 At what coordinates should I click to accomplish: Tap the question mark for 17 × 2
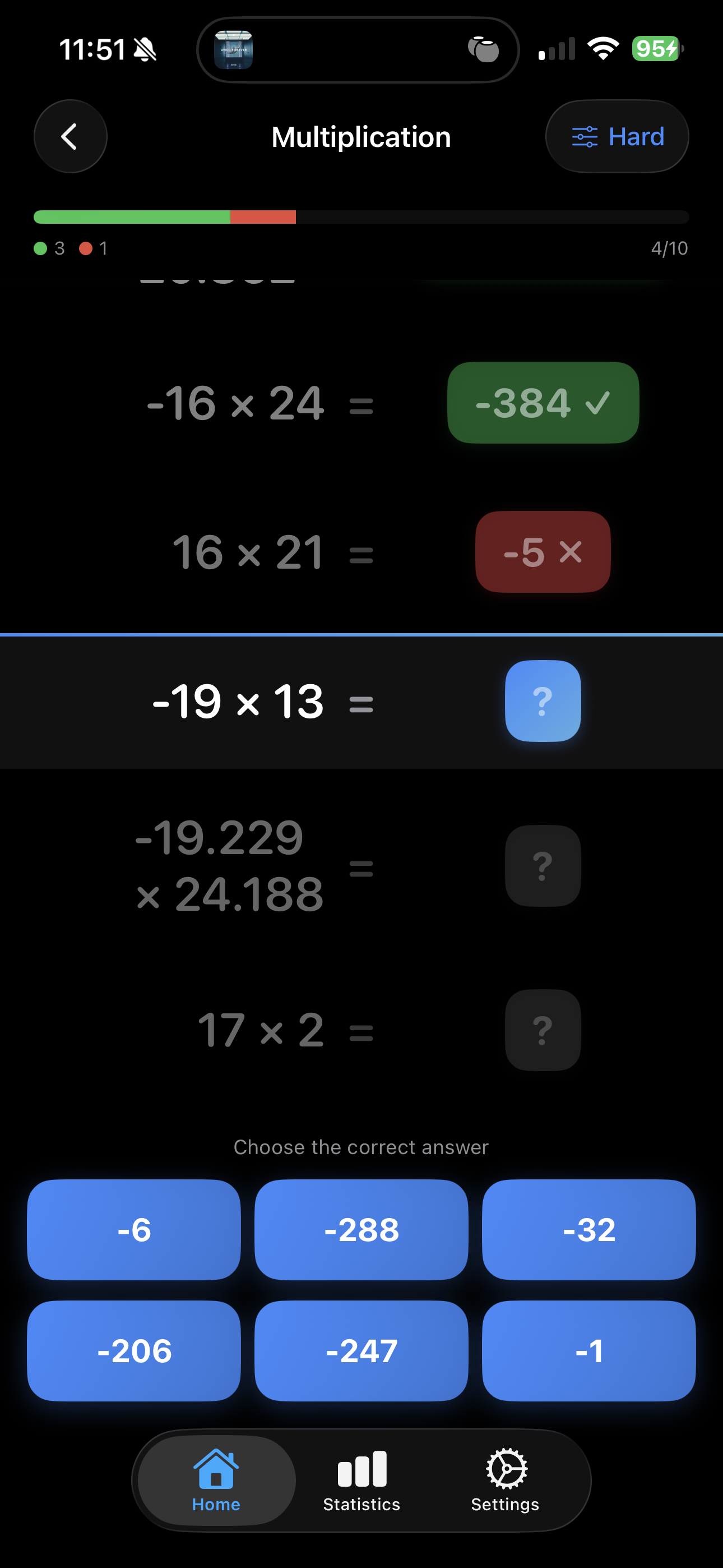pyautogui.click(x=543, y=1029)
